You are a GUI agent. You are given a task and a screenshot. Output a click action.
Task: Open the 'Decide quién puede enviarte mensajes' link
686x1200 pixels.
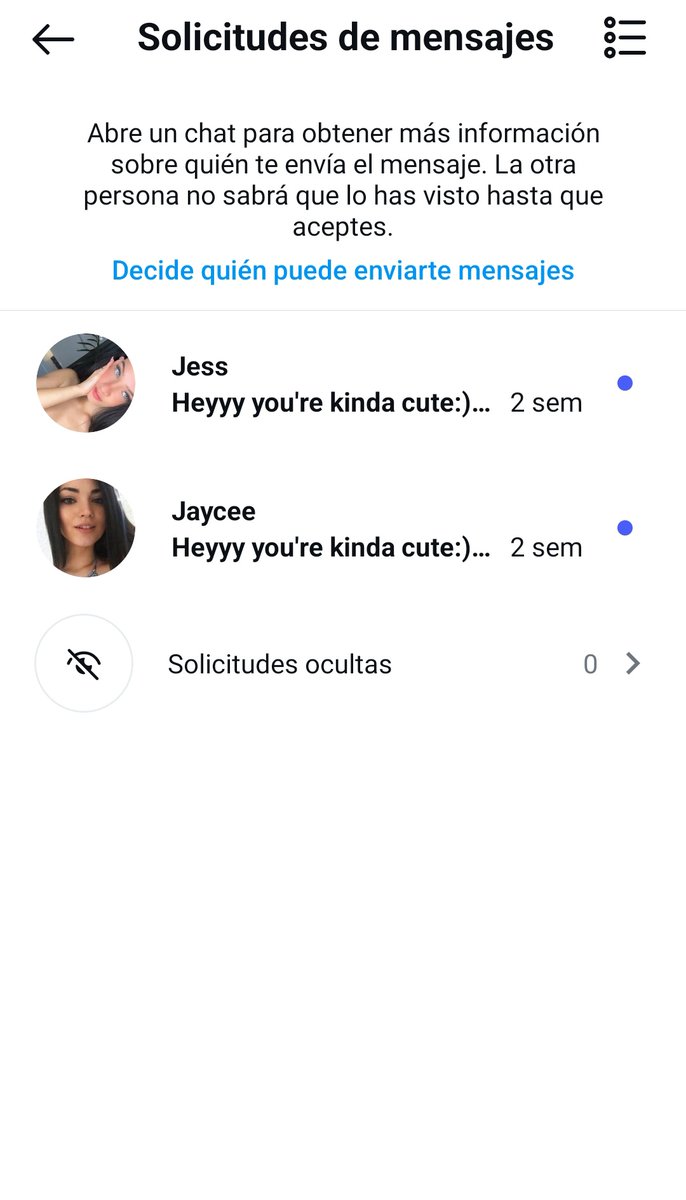pyautogui.click(x=343, y=270)
